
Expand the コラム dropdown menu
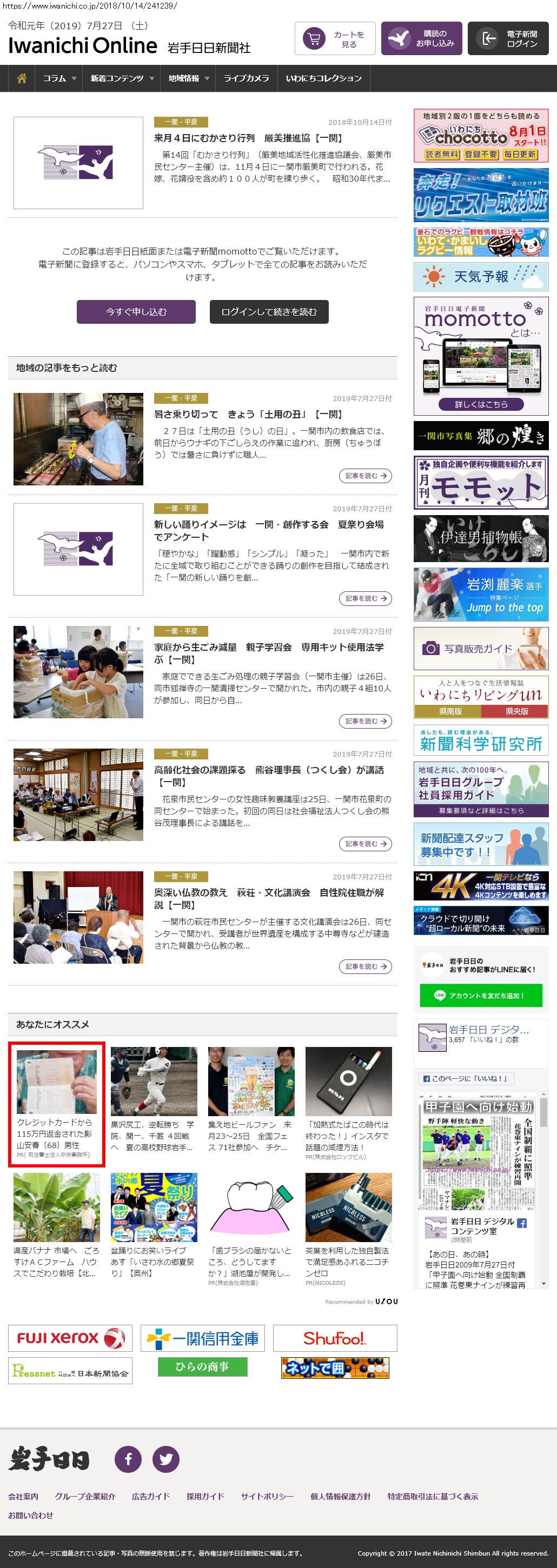[59, 78]
